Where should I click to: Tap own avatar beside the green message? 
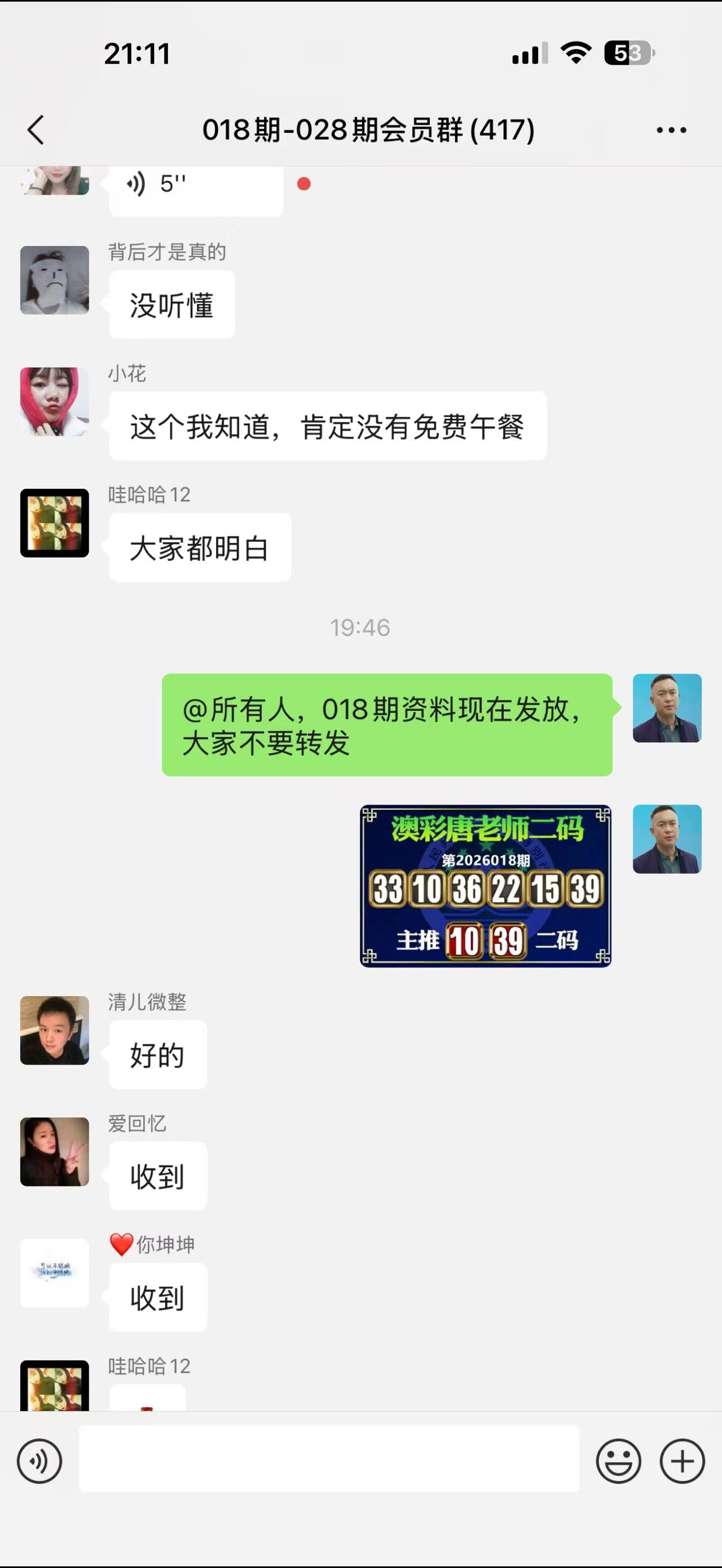coord(667,708)
